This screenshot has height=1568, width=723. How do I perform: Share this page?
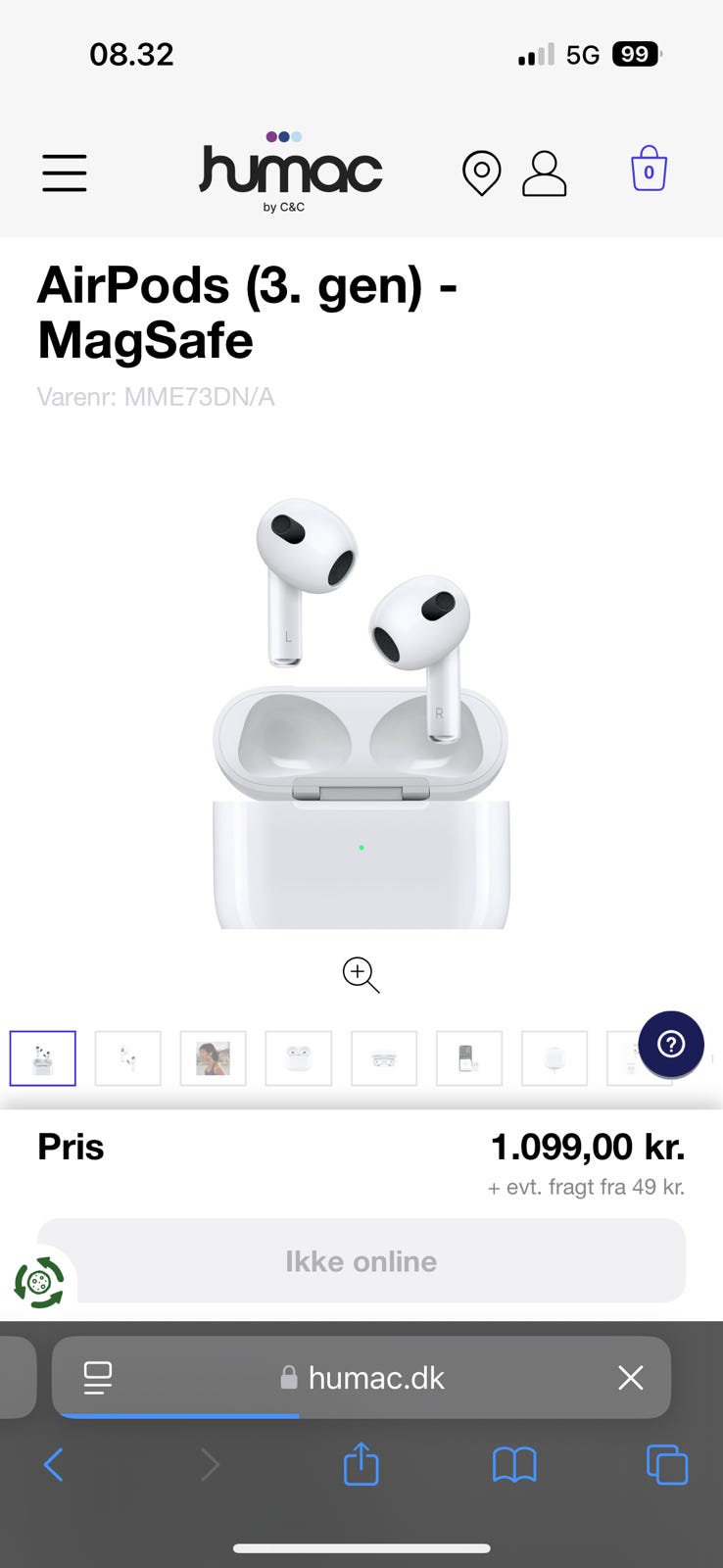(x=361, y=1465)
